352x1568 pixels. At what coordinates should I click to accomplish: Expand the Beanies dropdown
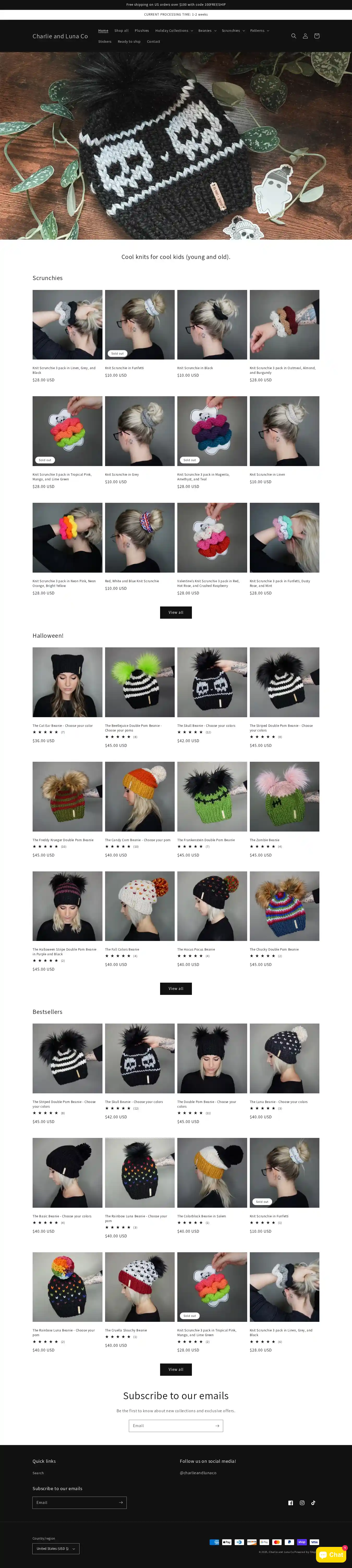pos(207,30)
